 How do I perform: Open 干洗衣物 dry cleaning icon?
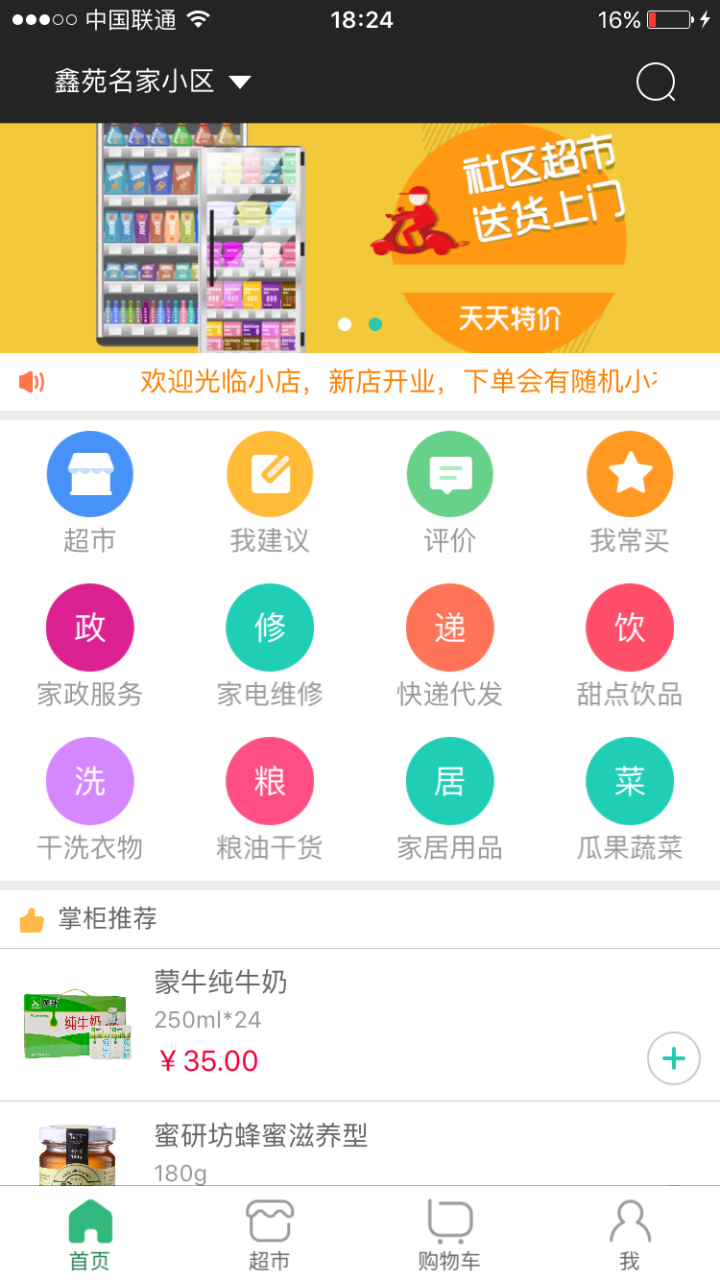(90, 781)
